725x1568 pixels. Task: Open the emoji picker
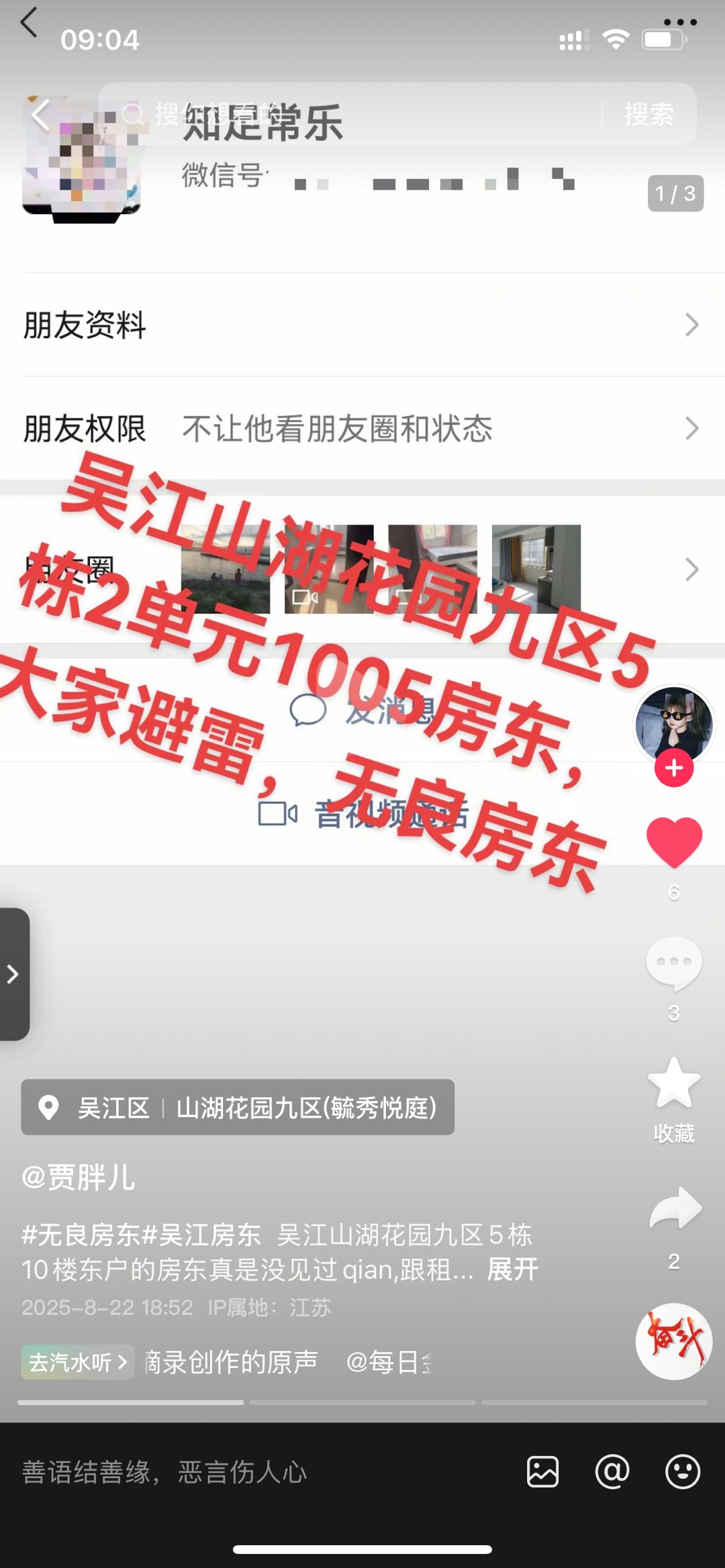pos(683,1472)
